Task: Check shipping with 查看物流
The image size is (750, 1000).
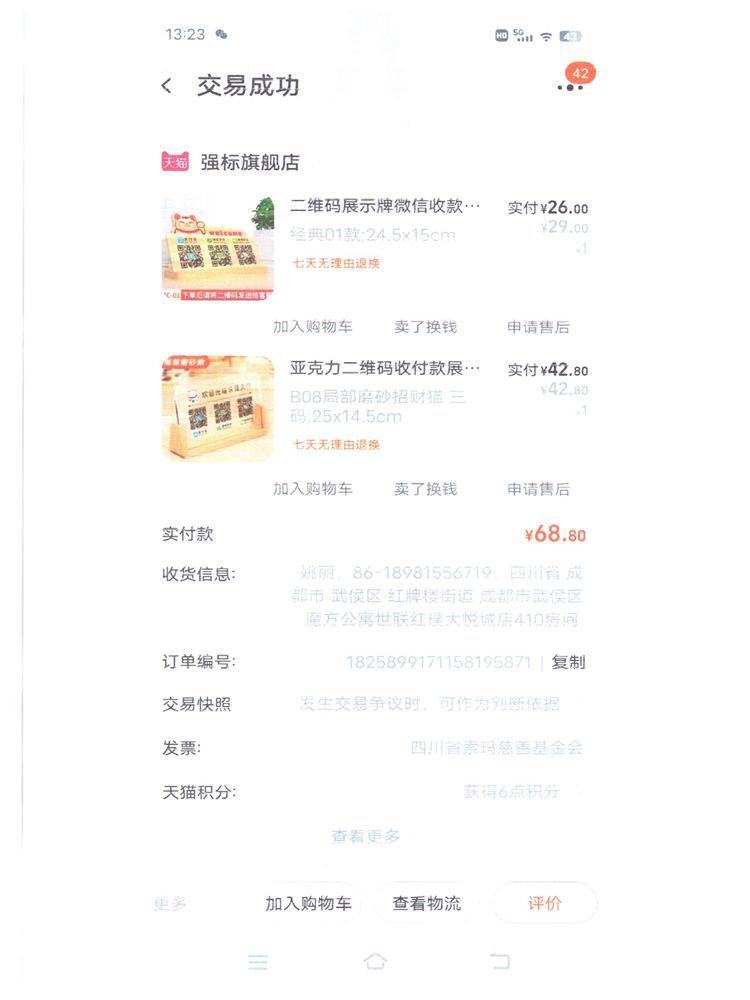Action: click(x=427, y=904)
